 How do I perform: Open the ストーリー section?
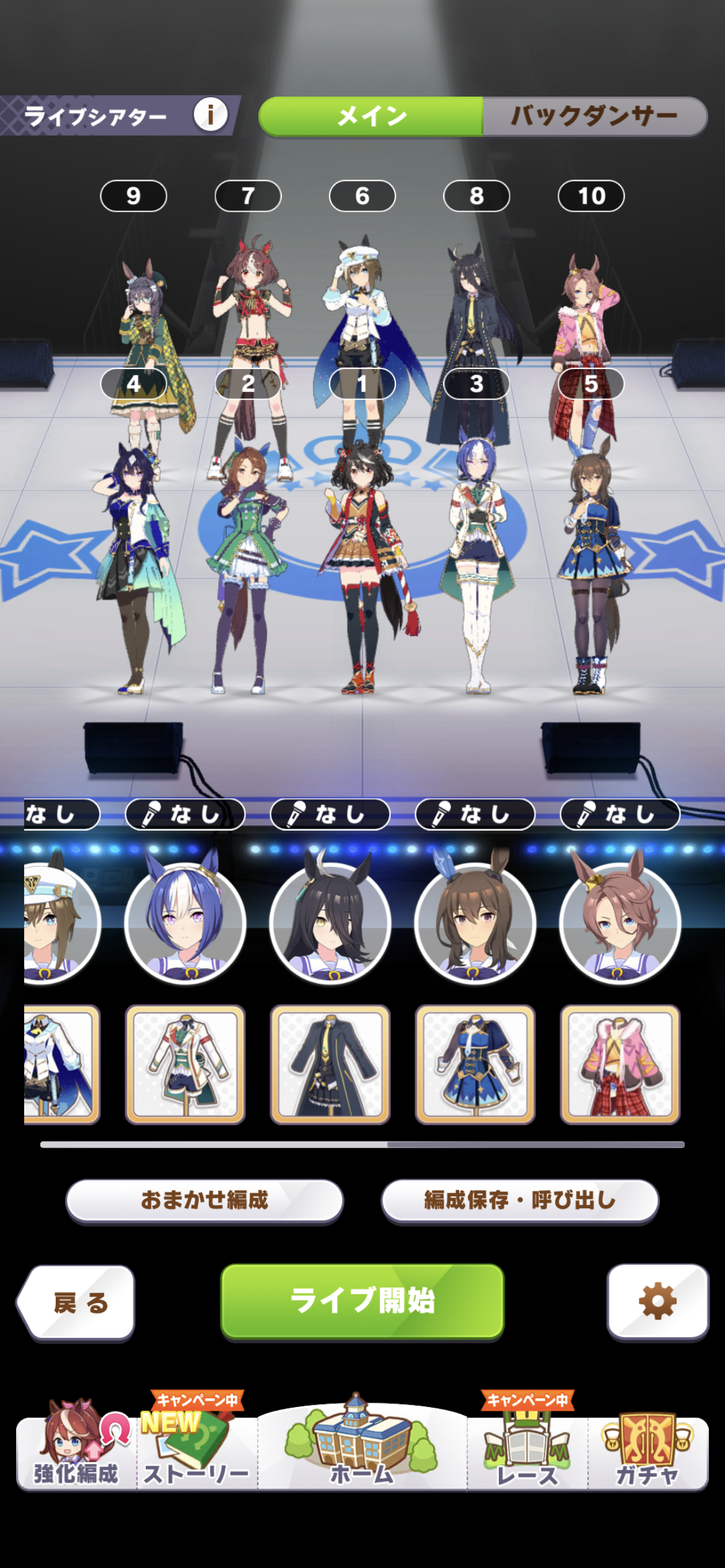[x=196, y=1446]
